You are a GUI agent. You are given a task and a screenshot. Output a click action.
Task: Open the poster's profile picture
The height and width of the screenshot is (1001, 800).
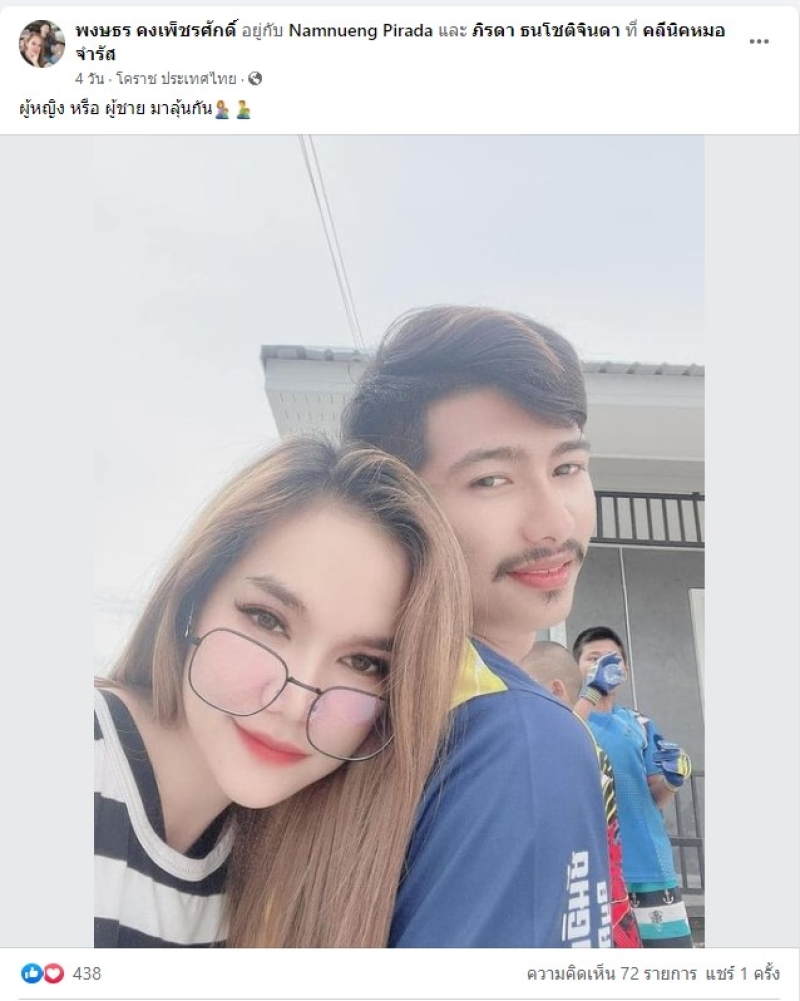[41, 43]
